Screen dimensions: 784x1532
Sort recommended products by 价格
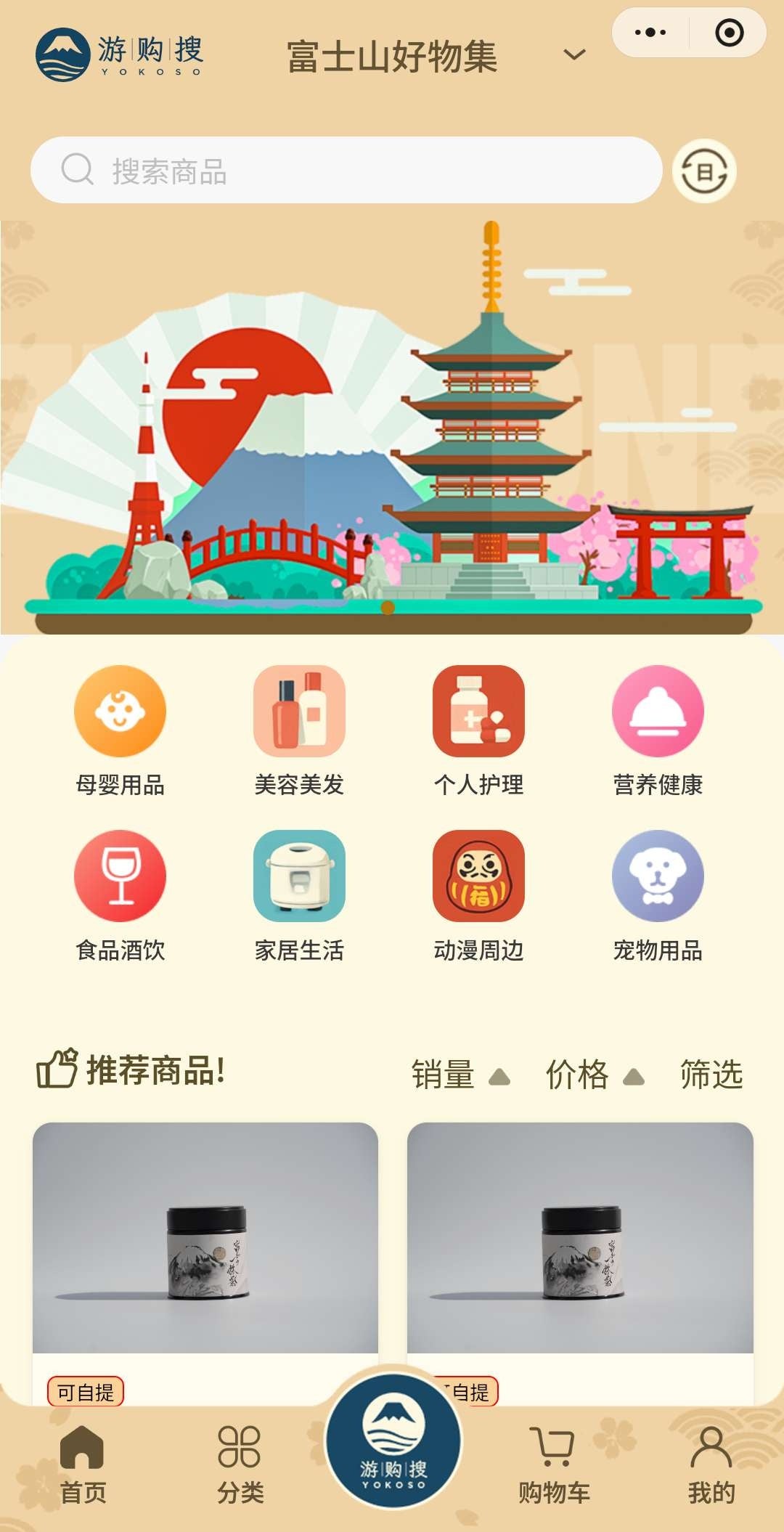[x=595, y=1075]
